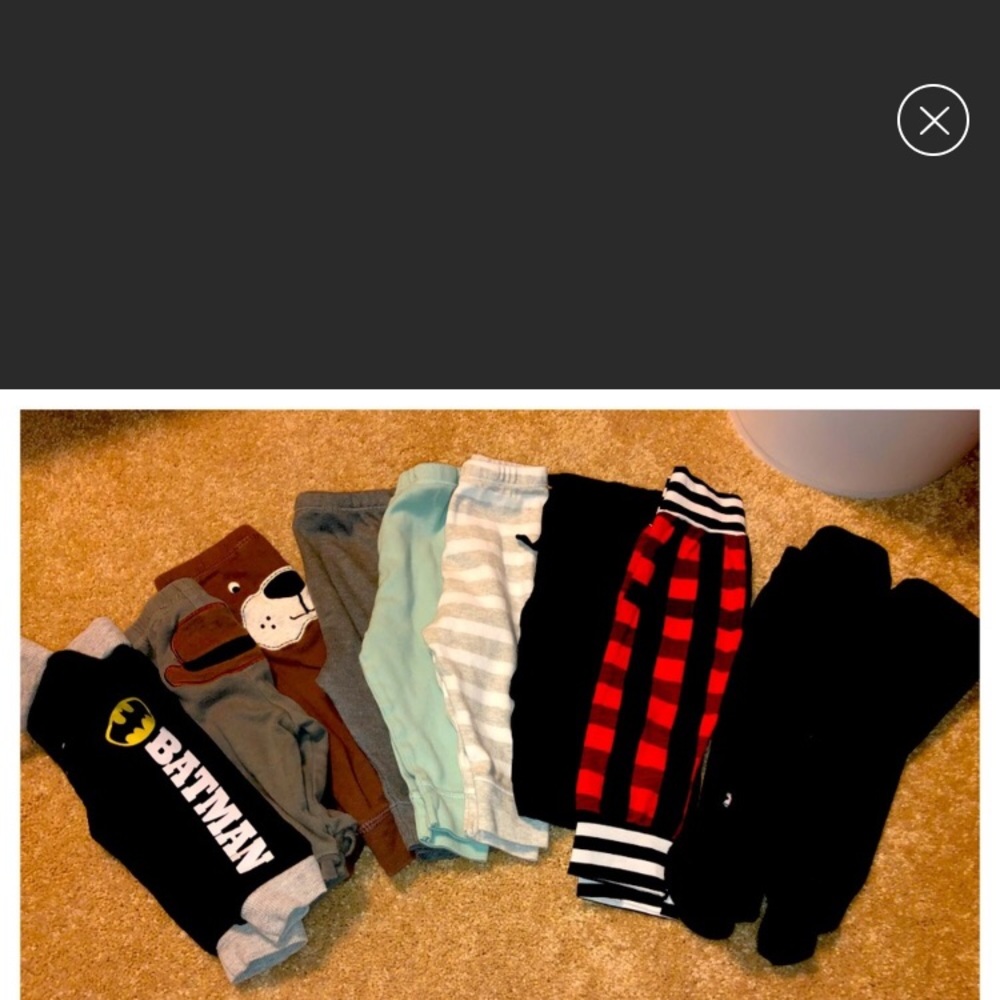Close the full-screen photo viewer

(933, 121)
